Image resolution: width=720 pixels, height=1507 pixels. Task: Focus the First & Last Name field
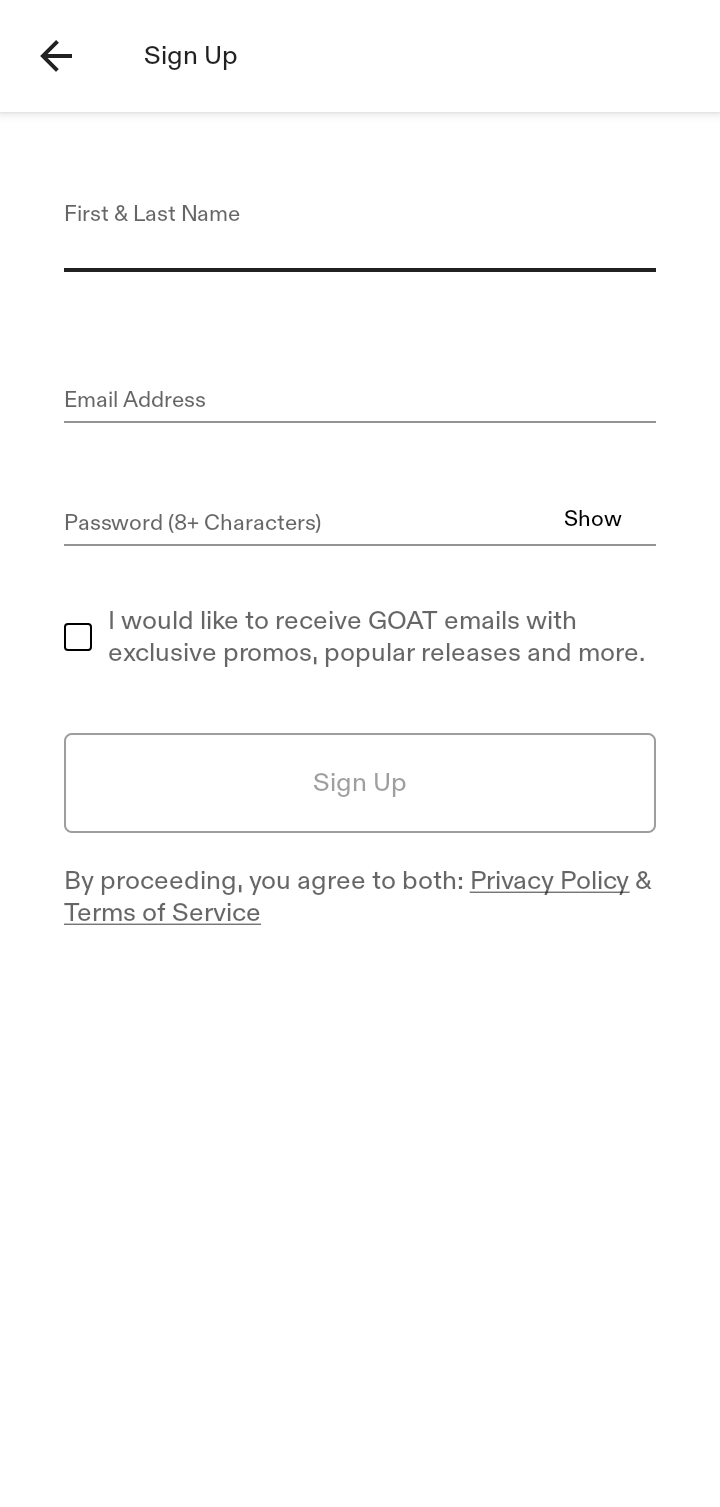tap(360, 236)
